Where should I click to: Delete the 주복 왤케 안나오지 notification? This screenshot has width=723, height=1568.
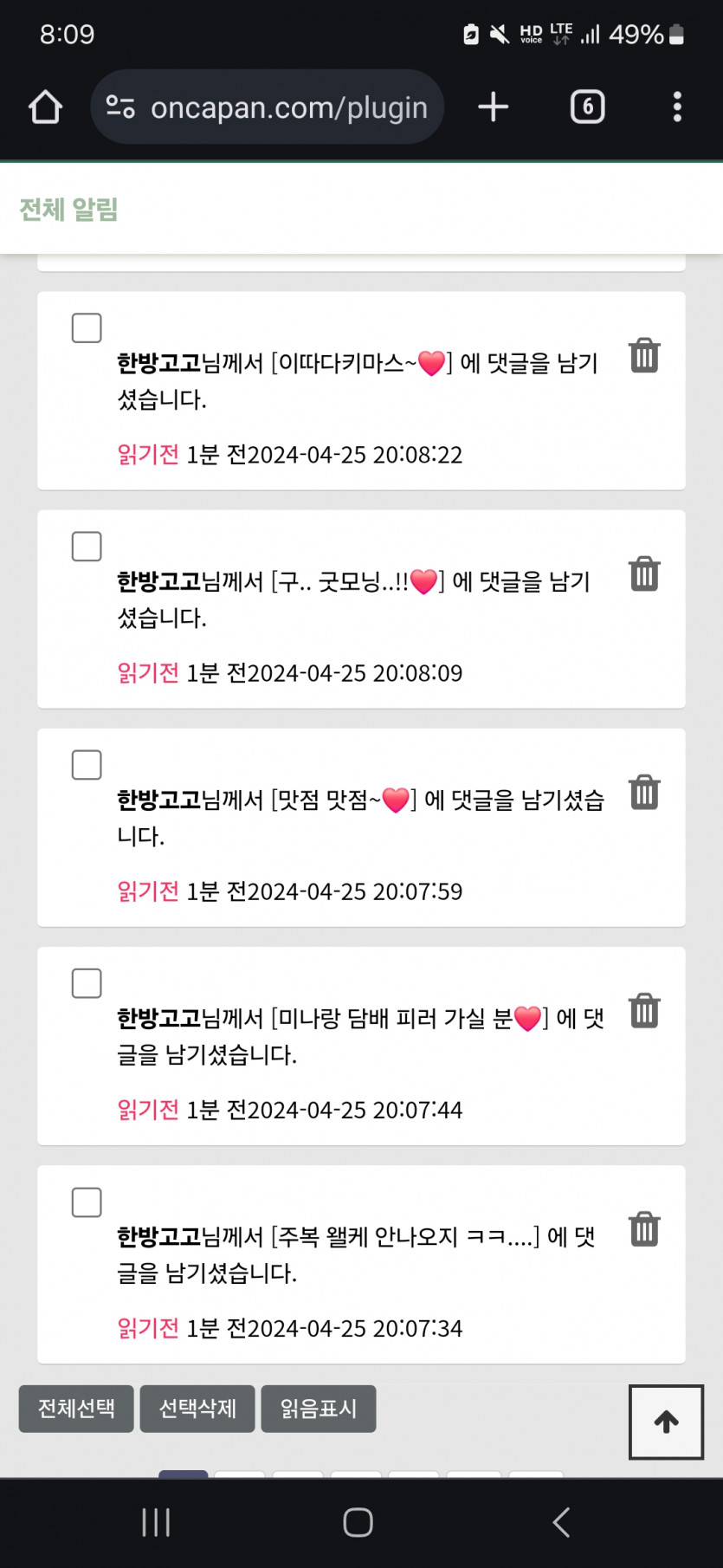(644, 1228)
